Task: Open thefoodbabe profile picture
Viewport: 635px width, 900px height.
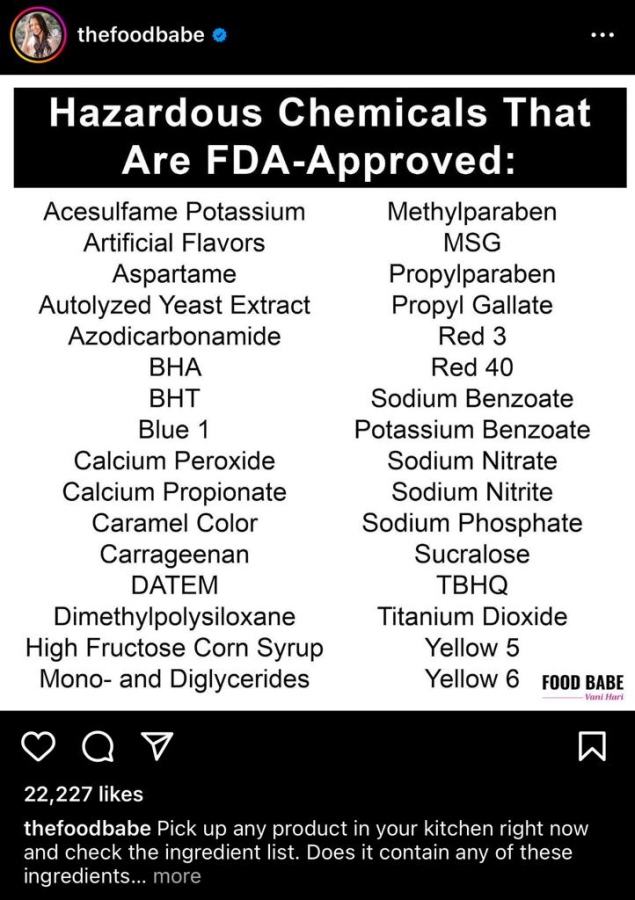Action: click(38, 37)
